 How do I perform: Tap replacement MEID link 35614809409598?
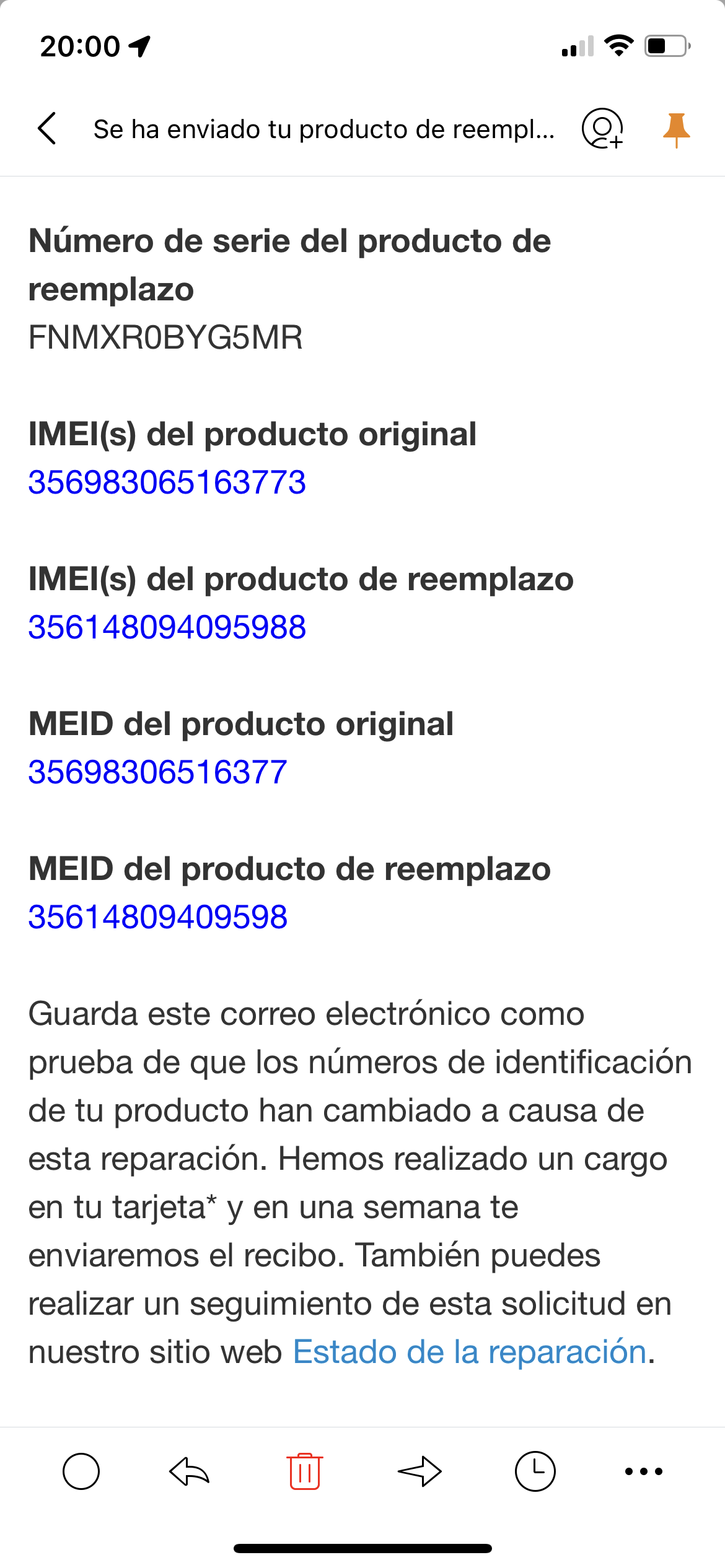tap(158, 917)
